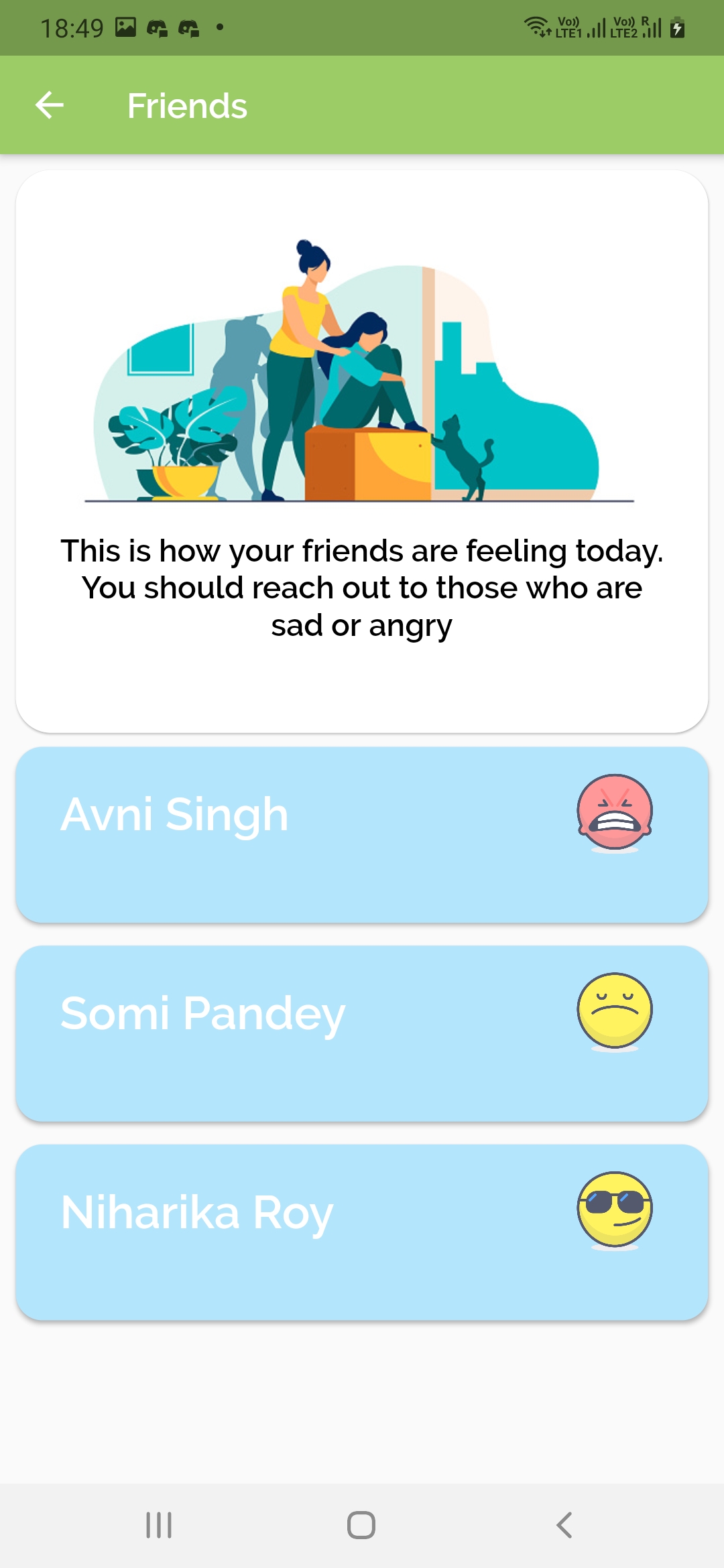Tap the back arrow in the Friends header

pos(49,105)
